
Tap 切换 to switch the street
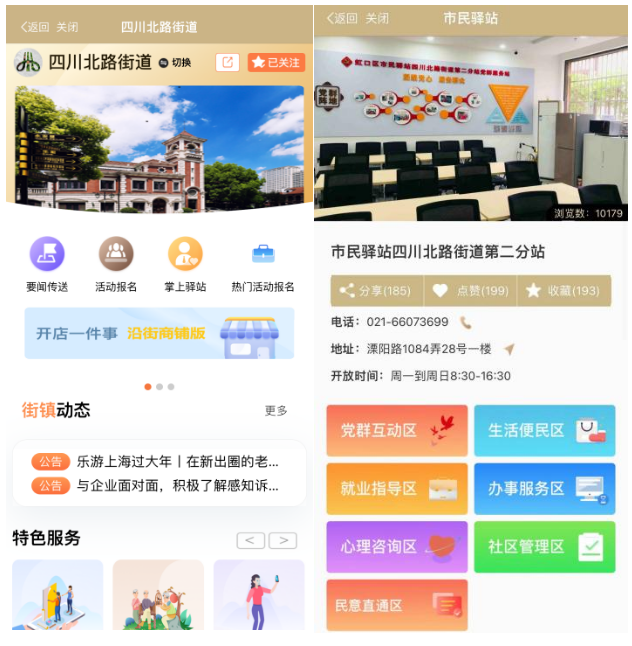(x=176, y=62)
